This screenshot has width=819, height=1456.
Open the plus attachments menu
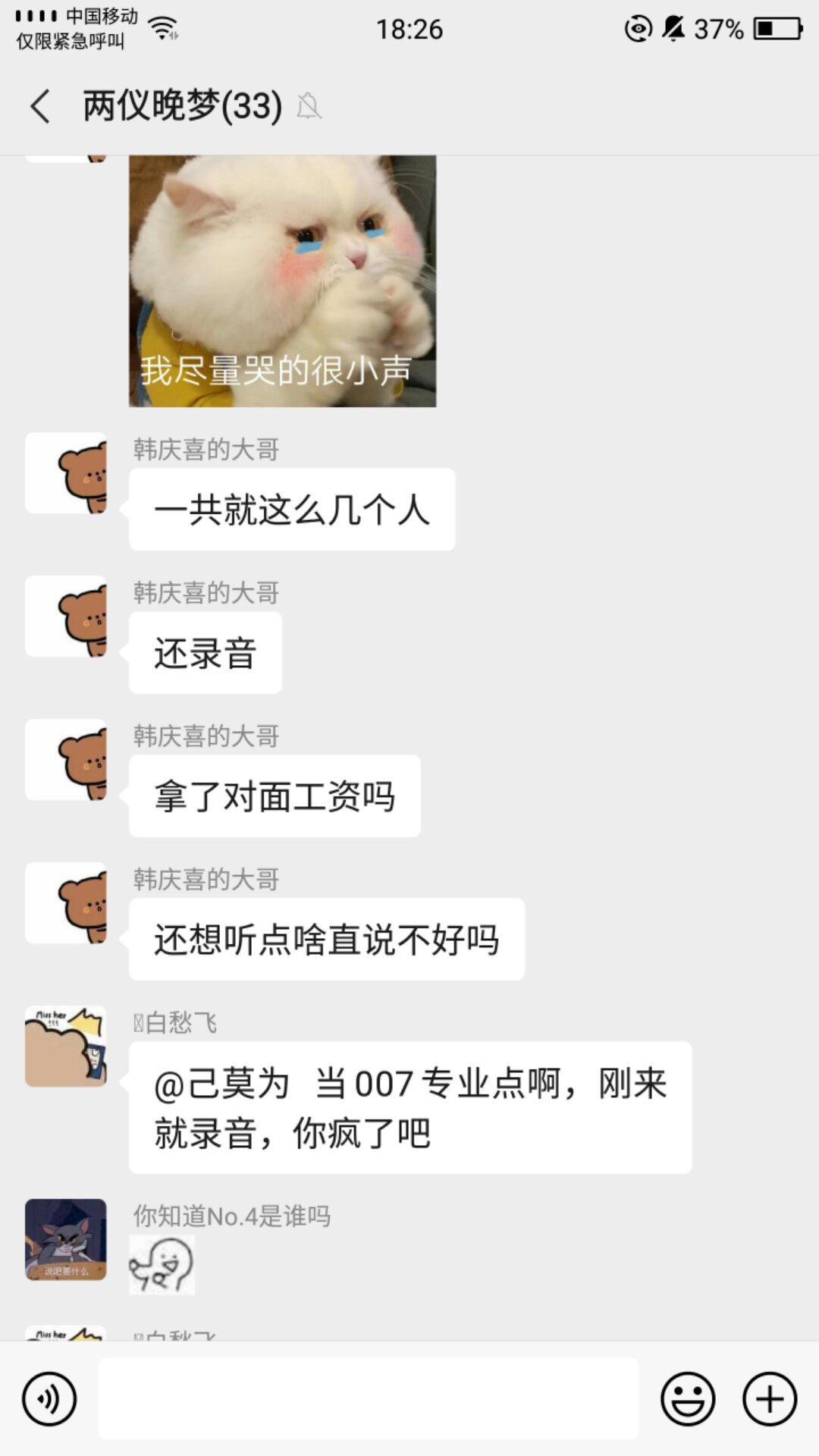pos(770,1399)
